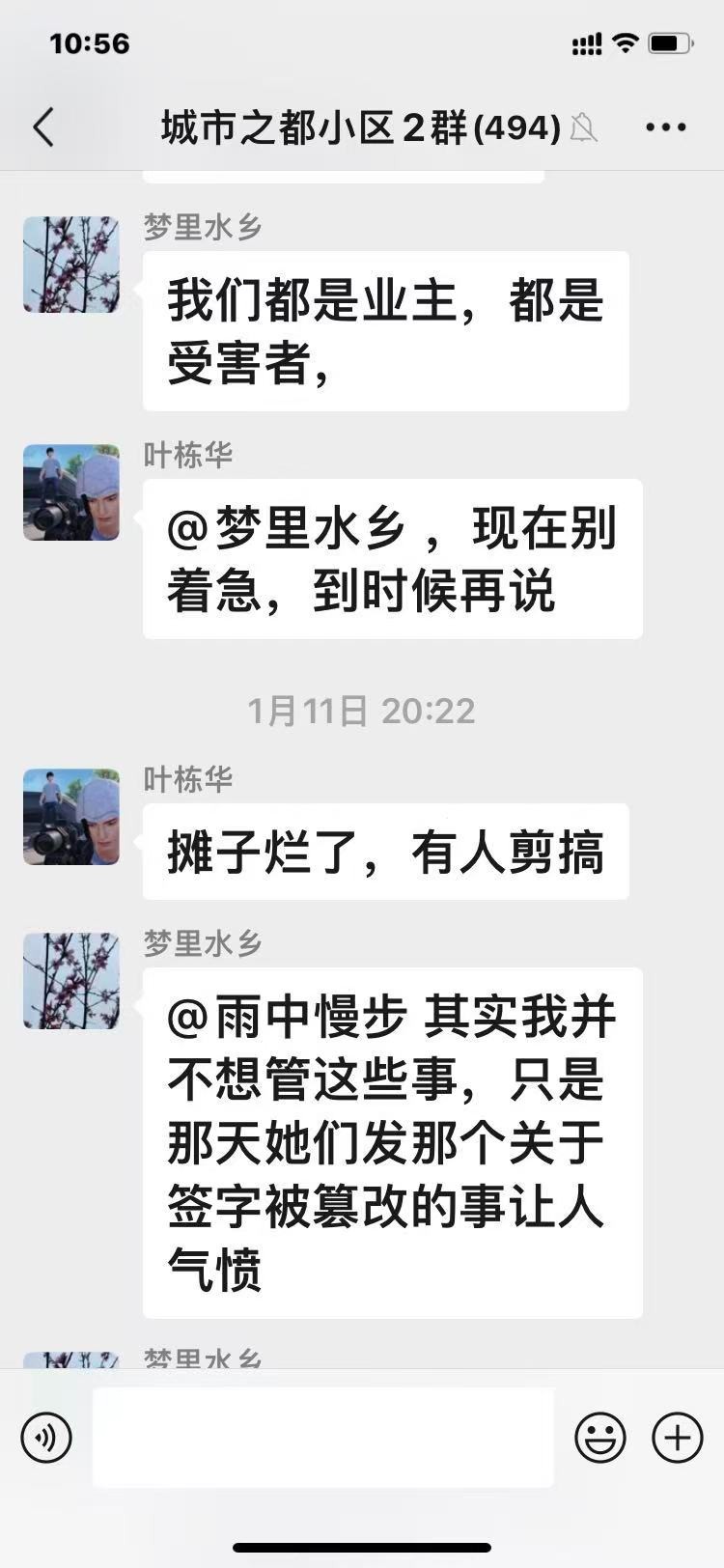
Task: Open the emoji sticker panel
Action: click(x=599, y=1438)
